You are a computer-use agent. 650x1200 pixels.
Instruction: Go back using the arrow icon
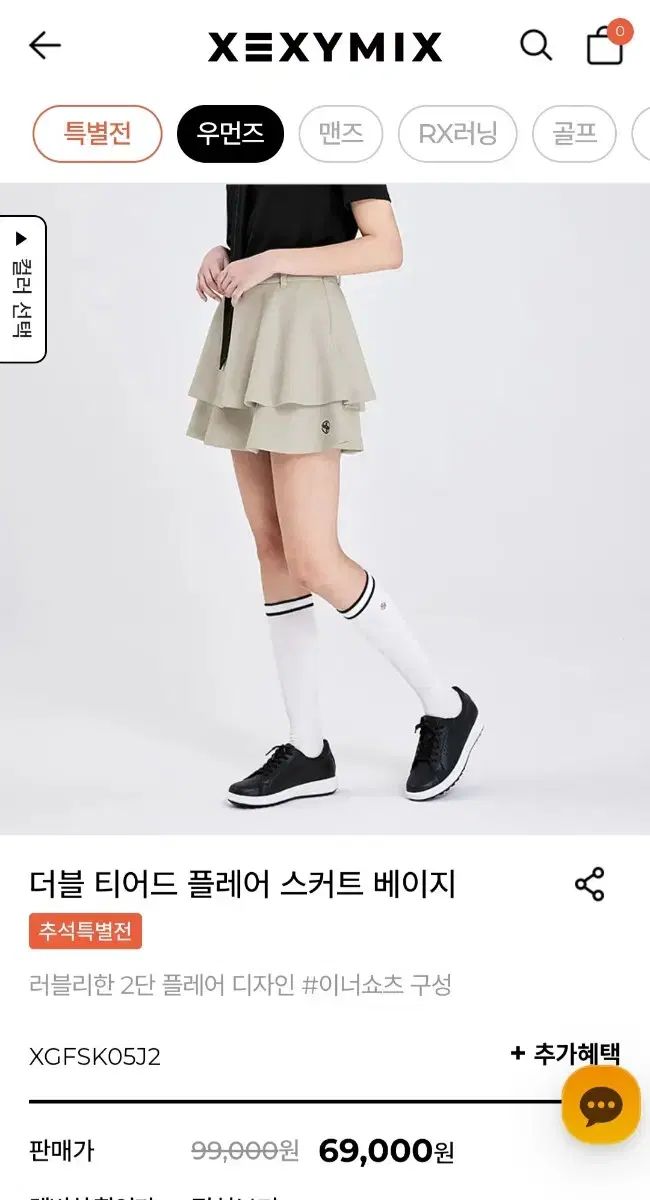click(45, 45)
